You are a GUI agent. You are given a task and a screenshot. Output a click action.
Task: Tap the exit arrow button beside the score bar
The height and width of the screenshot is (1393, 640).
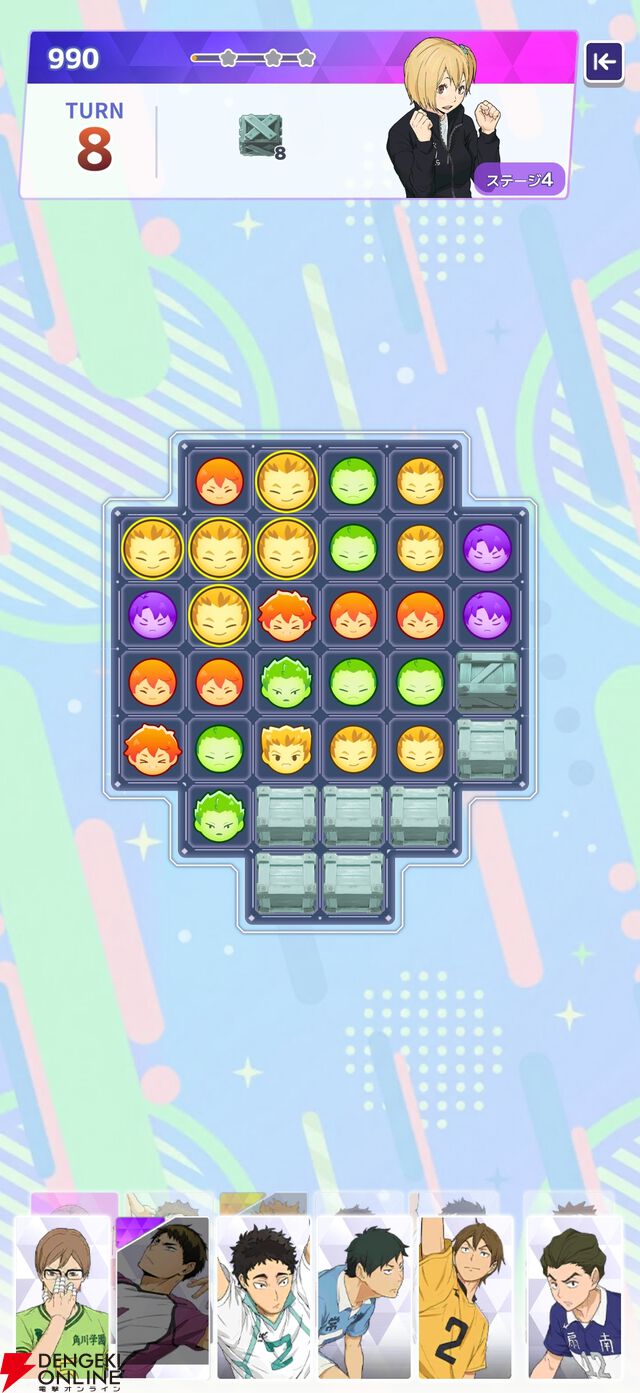point(603,62)
